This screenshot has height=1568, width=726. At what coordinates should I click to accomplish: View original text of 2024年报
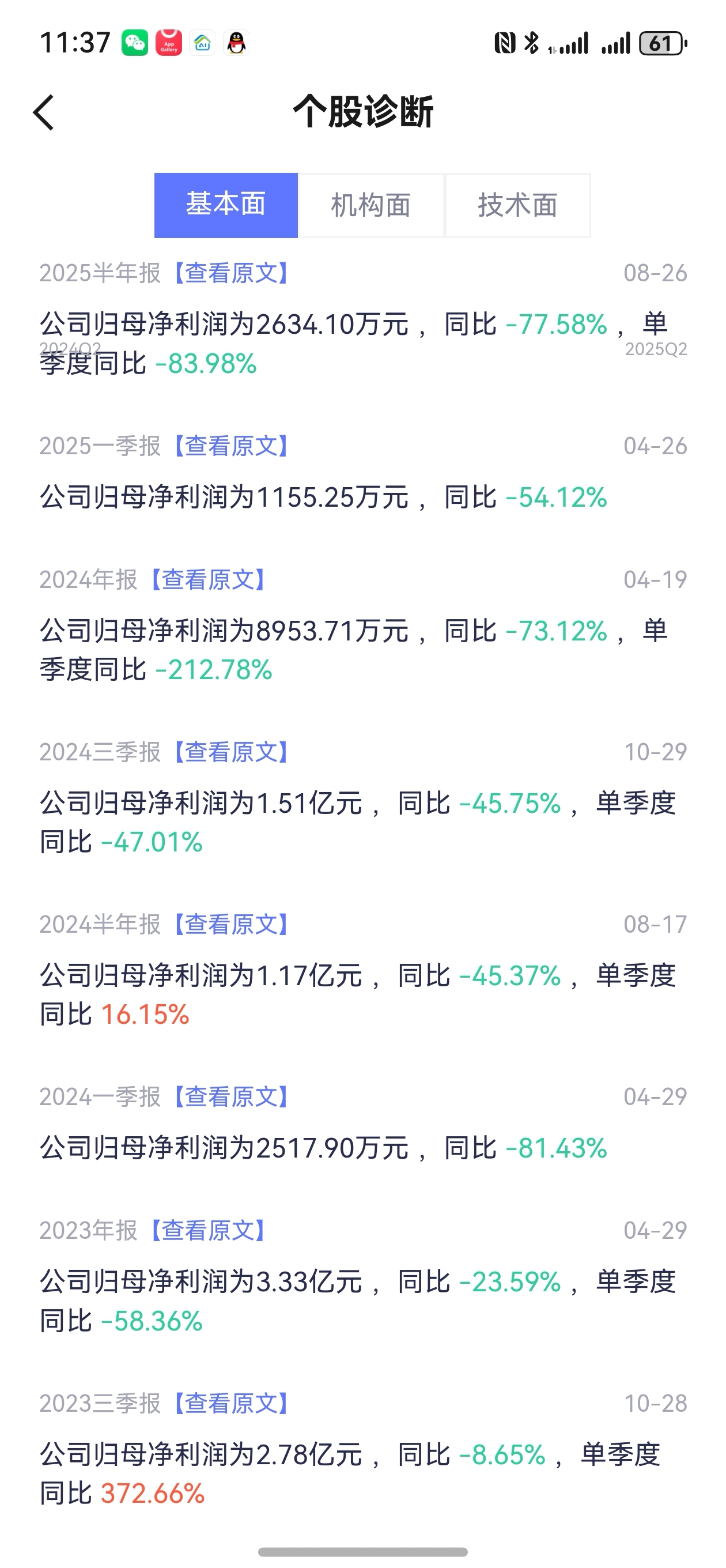(207, 579)
